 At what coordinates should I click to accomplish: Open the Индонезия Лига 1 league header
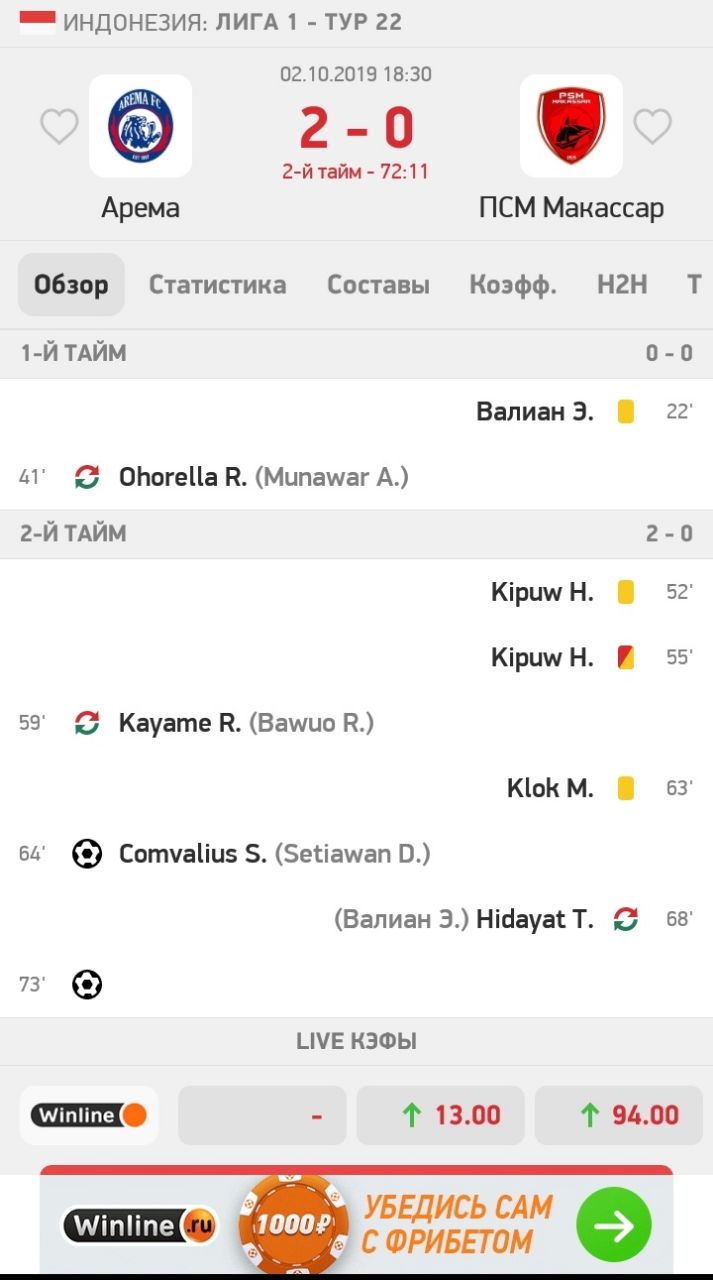(232, 22)
